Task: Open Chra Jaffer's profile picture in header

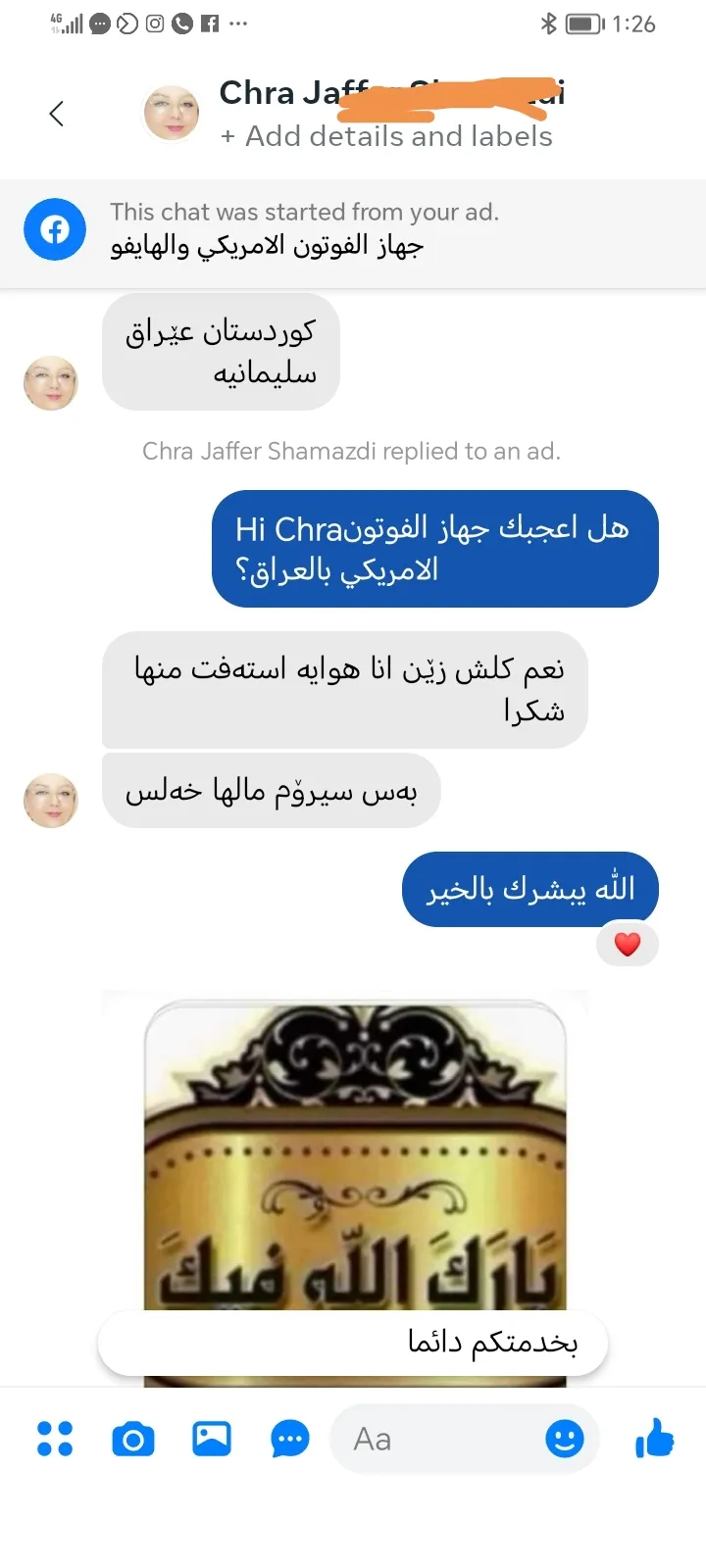Action: point(172,112)
